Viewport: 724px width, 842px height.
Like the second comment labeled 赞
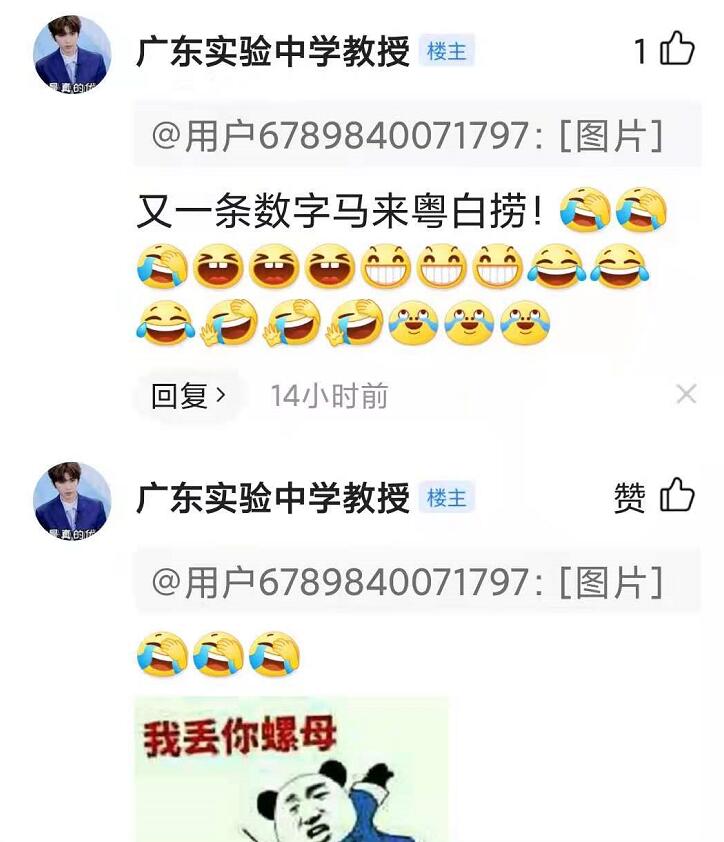coord(677,496)
